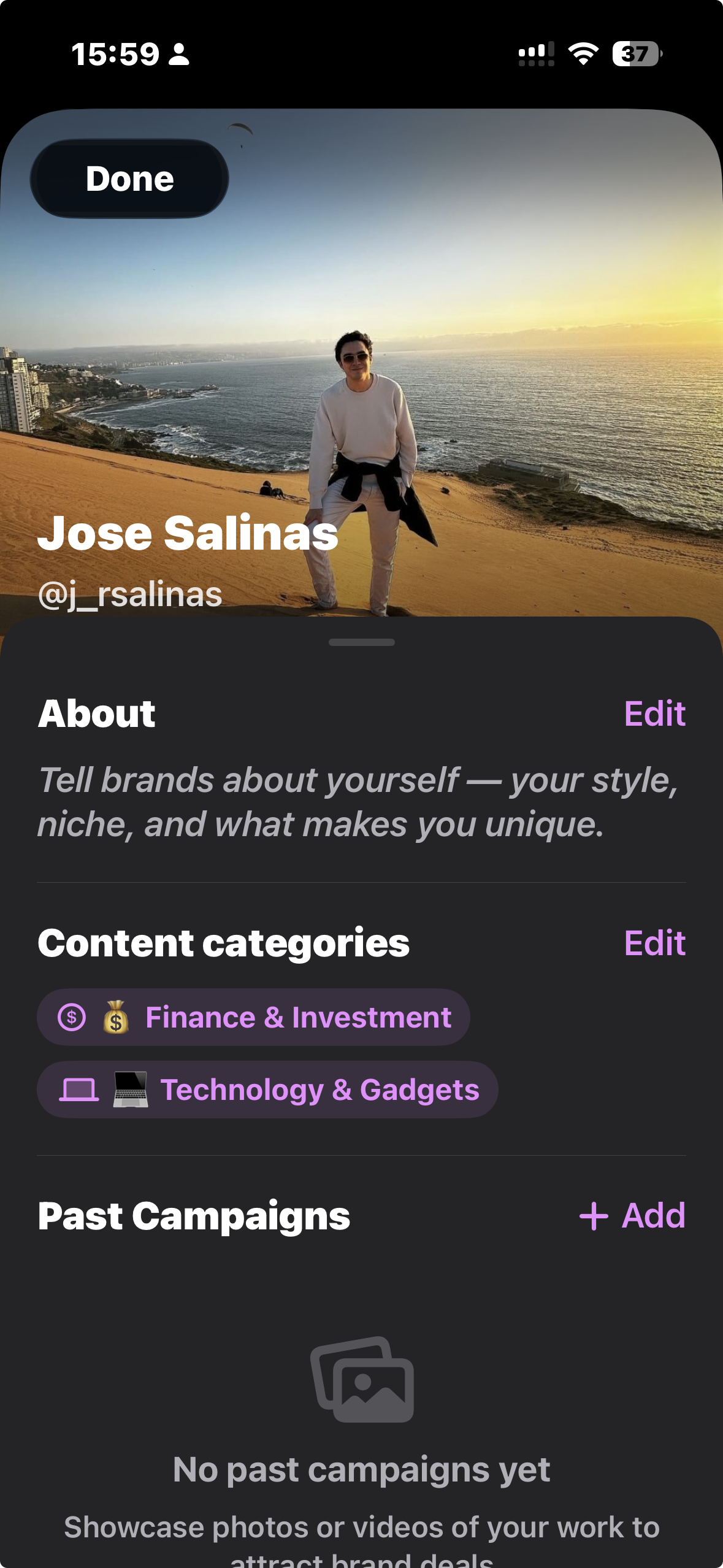Tap the Done button
Image resolution: width=723 pixels, height=1568 pixels.
pyautogui.click(x=129, y=179)
